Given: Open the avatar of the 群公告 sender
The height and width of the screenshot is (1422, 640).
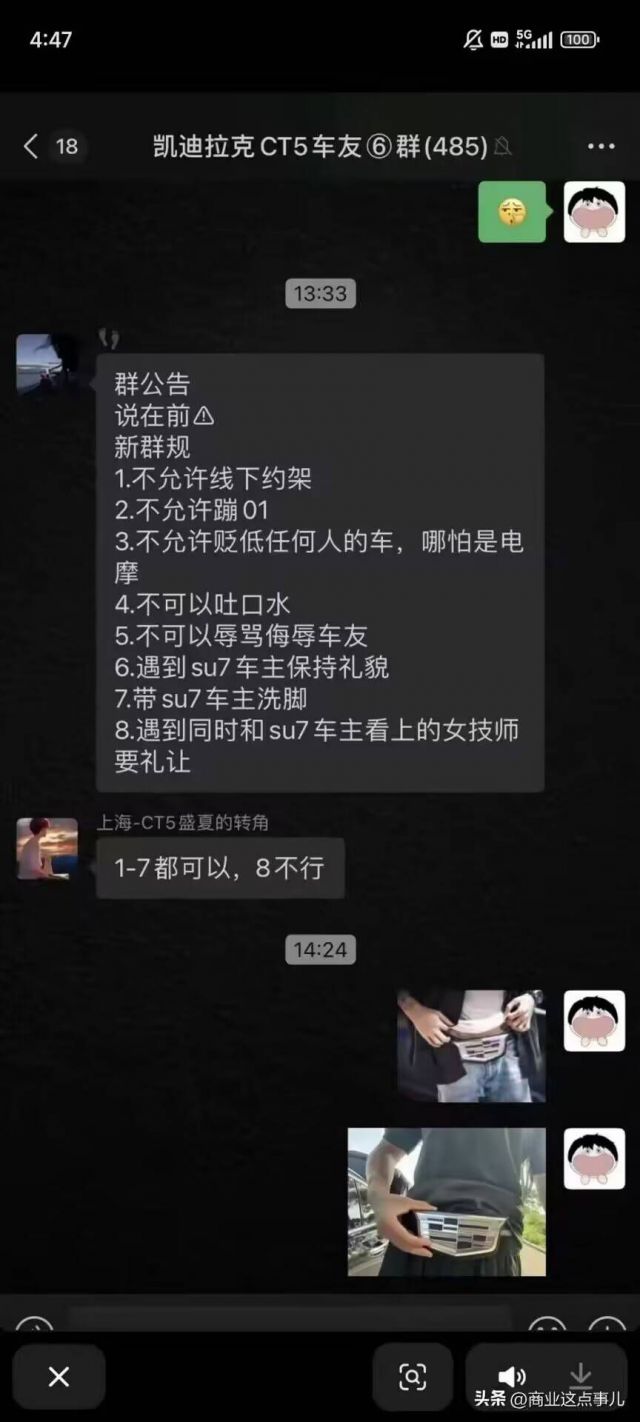Looking at the screenshot, I should pos(47,365).
